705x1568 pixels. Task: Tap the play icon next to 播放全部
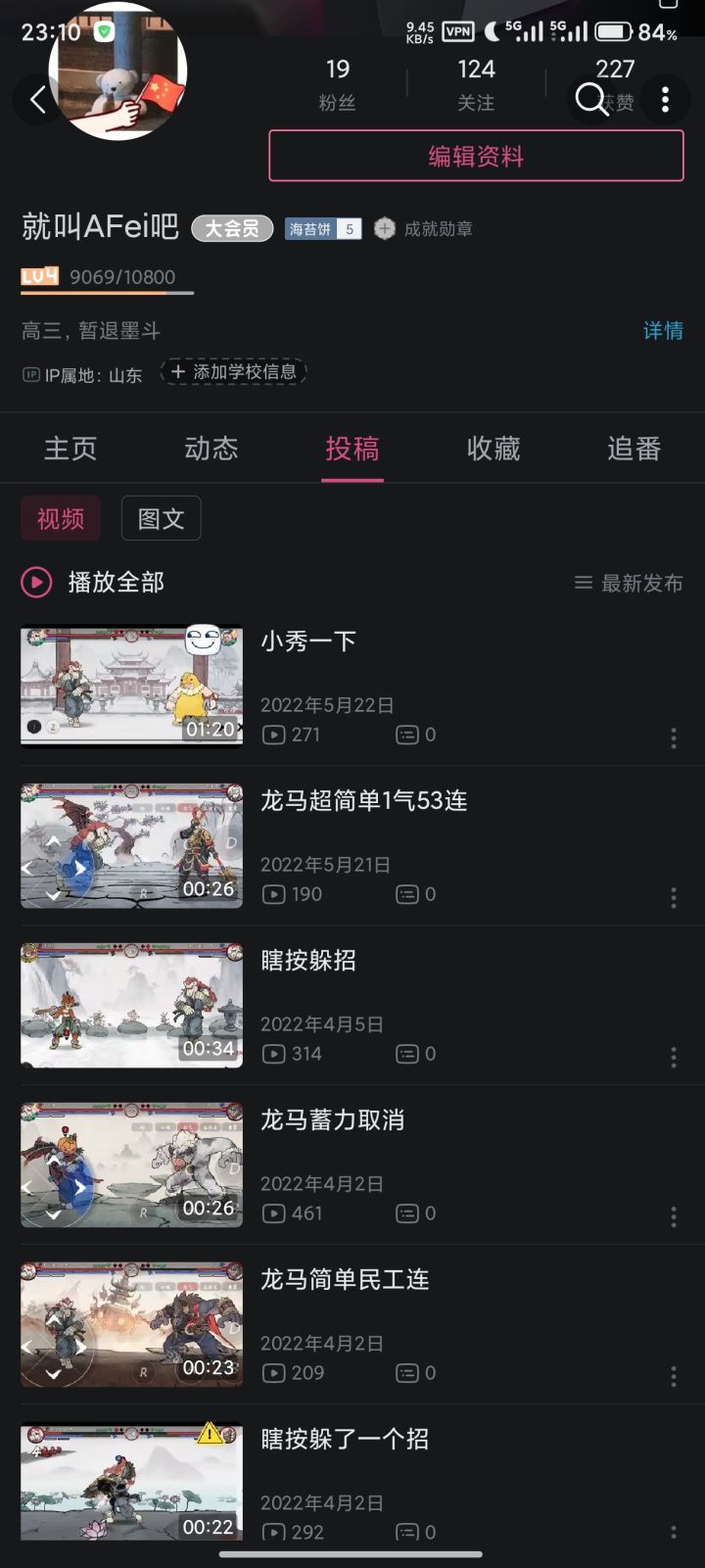[x=35, y=582]
